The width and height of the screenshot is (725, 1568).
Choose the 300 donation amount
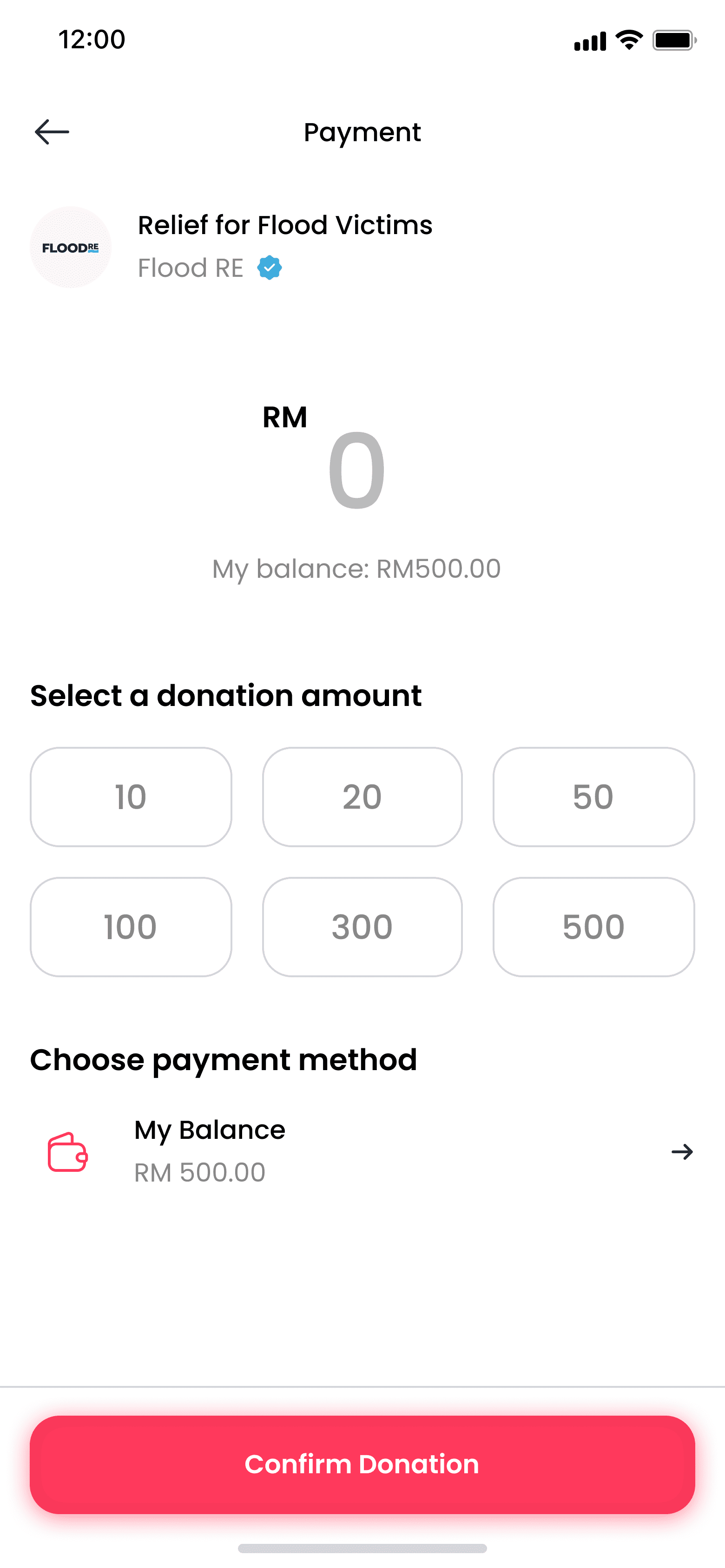(362, 927)
